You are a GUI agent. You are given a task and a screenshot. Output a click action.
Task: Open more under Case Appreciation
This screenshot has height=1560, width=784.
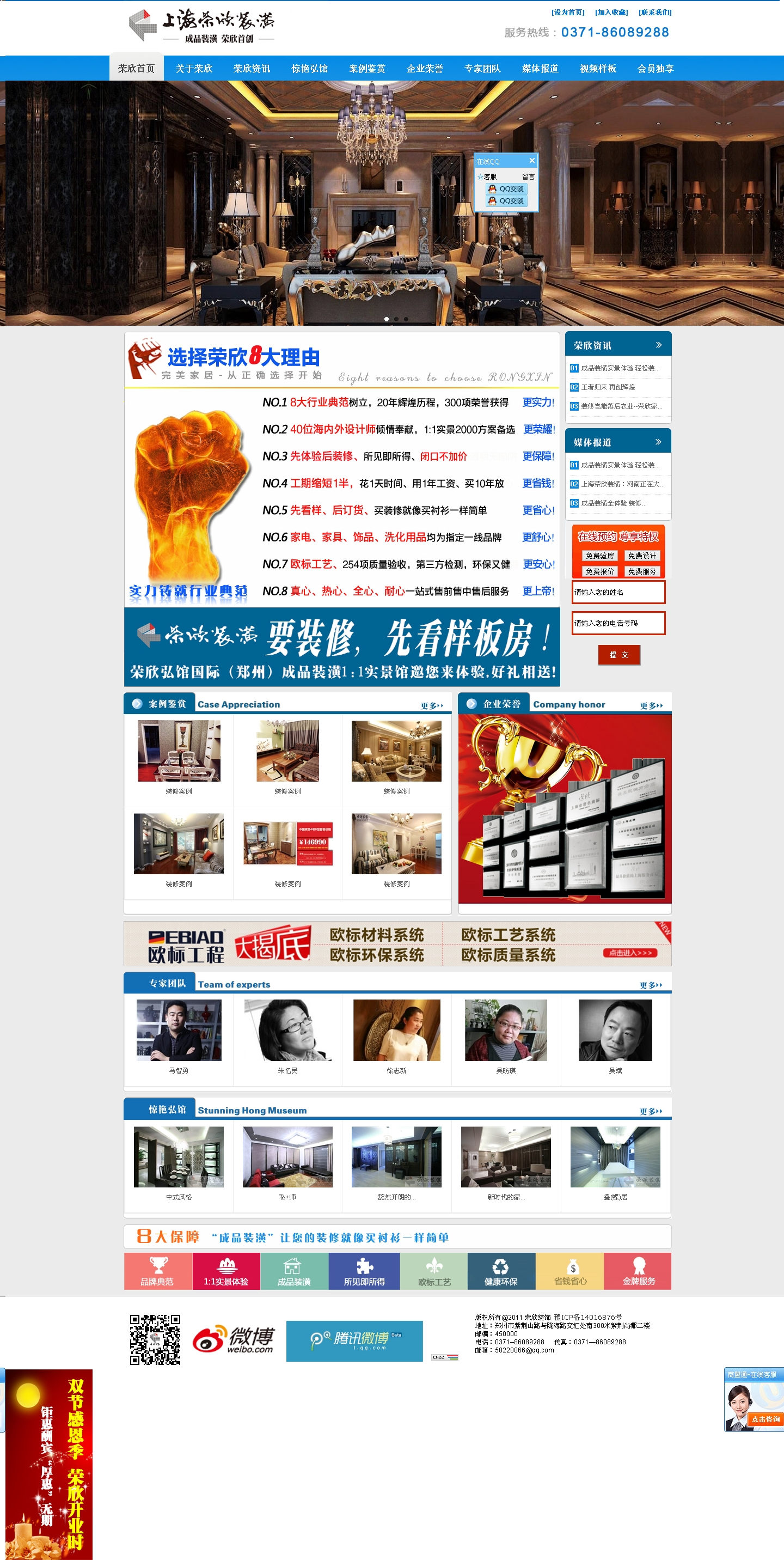tap(432, 705)
